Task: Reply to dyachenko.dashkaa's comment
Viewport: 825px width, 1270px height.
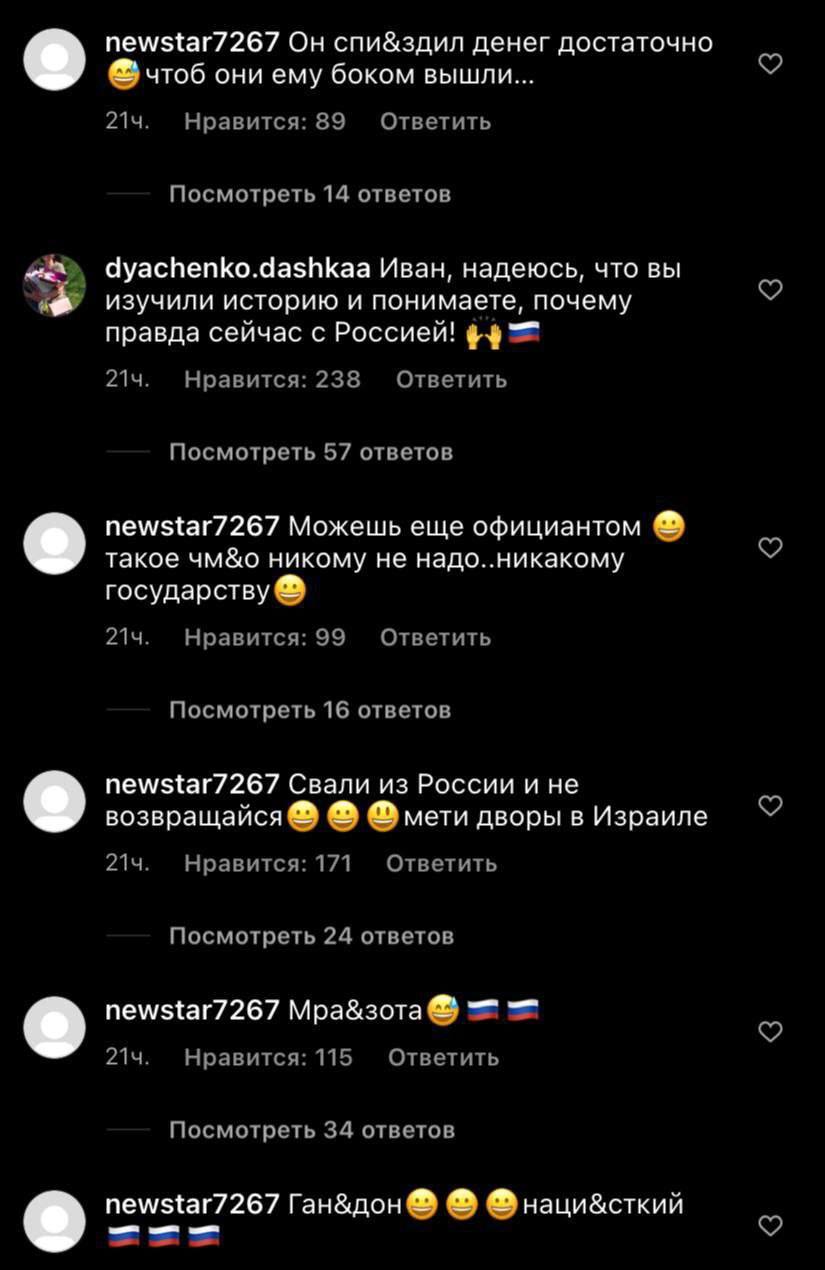Action: 451,380
